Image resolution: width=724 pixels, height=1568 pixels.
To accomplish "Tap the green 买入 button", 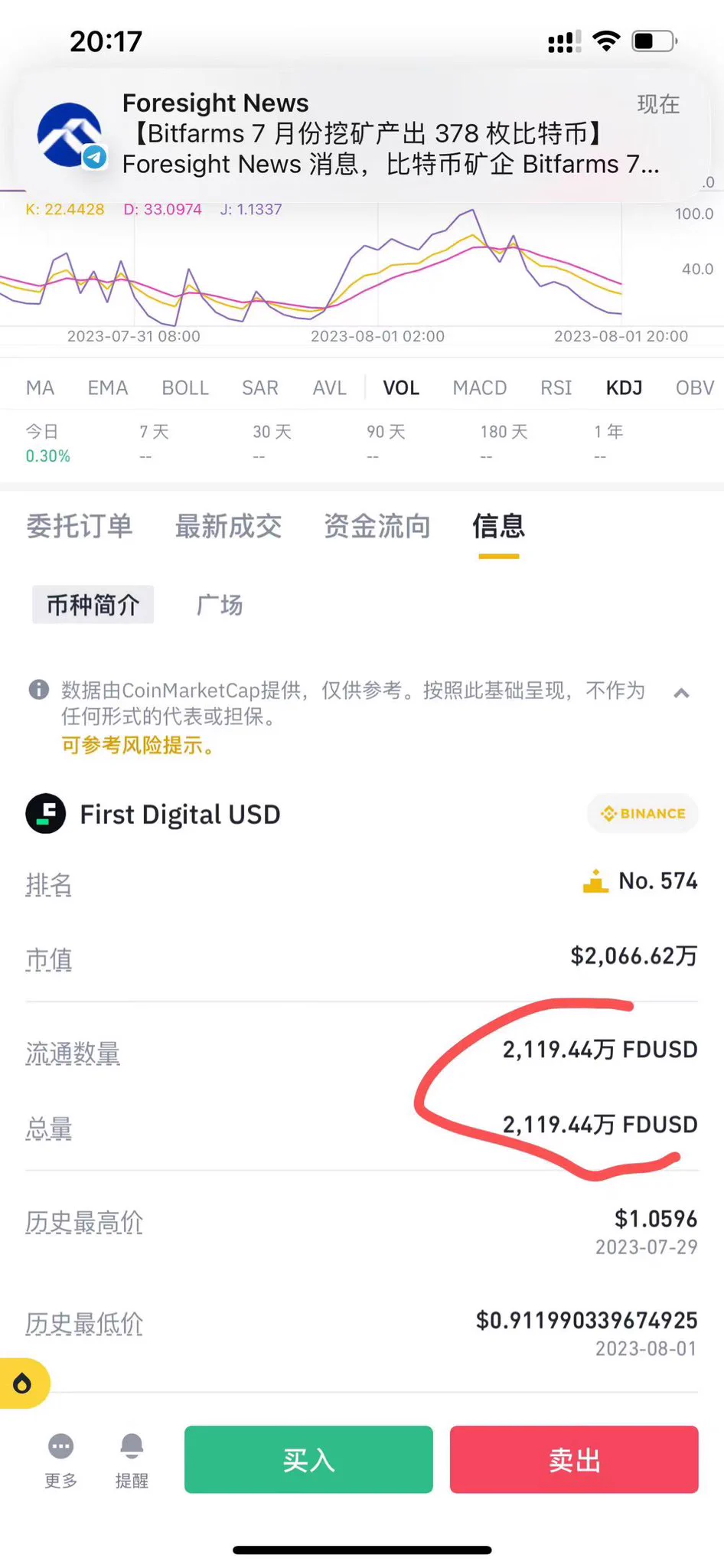I will (x=308, y=1459).
